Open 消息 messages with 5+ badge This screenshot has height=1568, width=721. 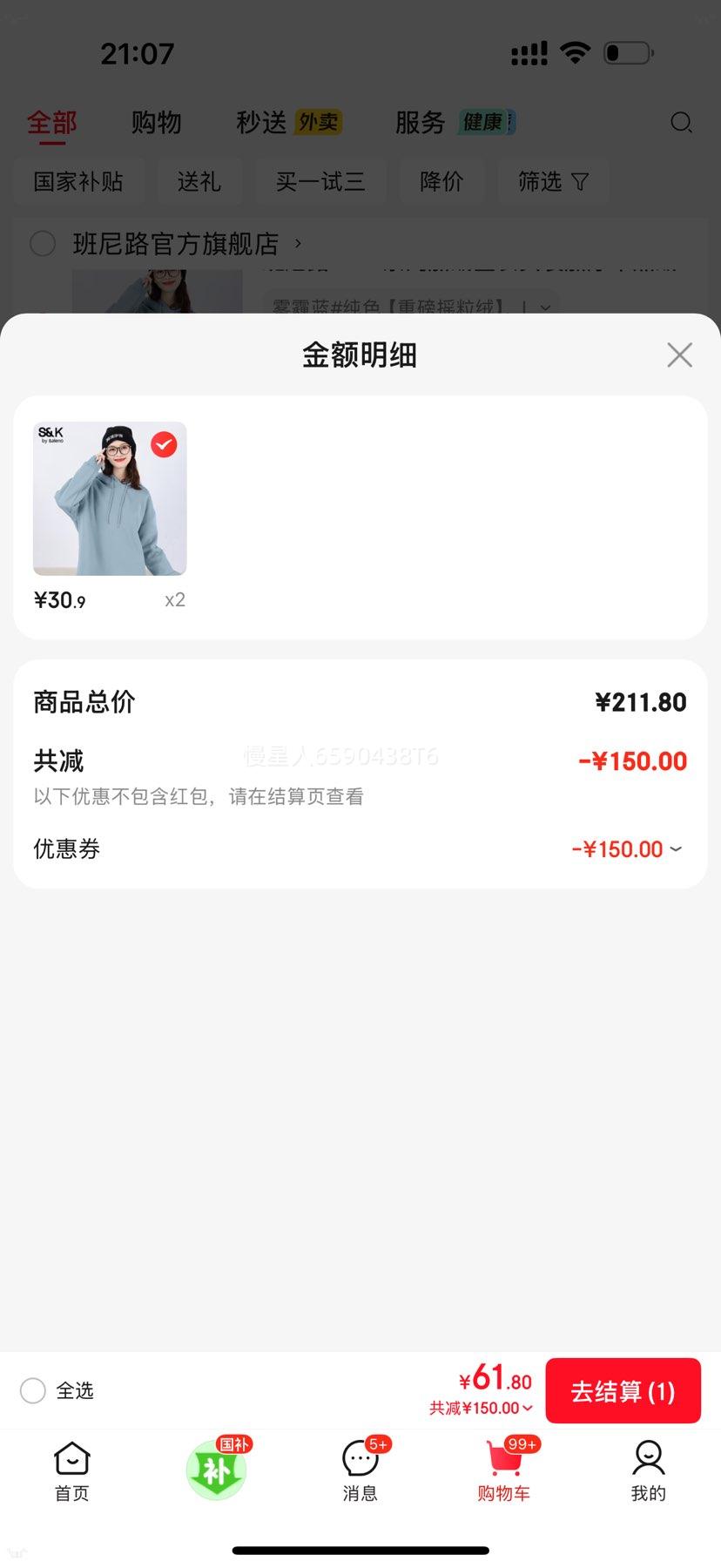point(360,1468)
